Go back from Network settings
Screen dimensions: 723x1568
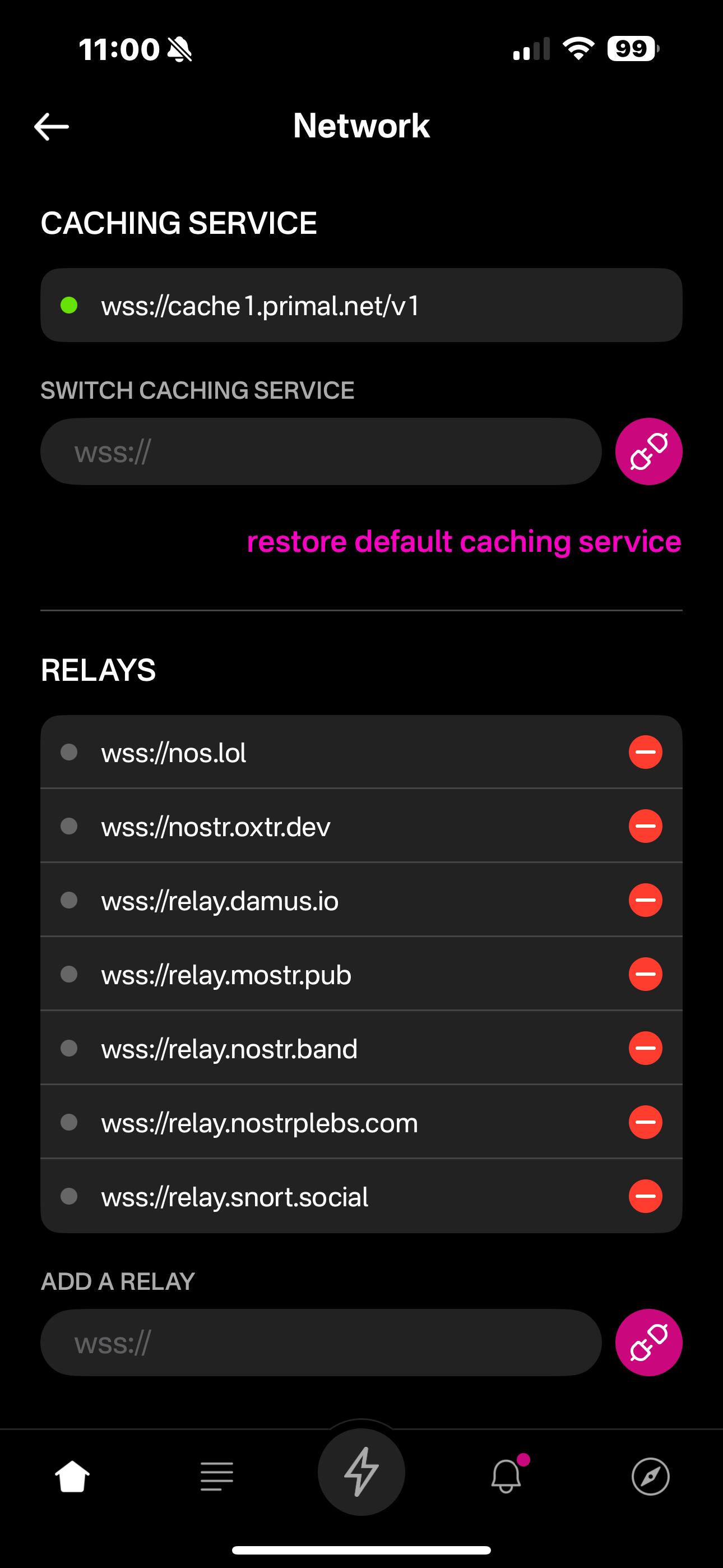pos(52,127)
